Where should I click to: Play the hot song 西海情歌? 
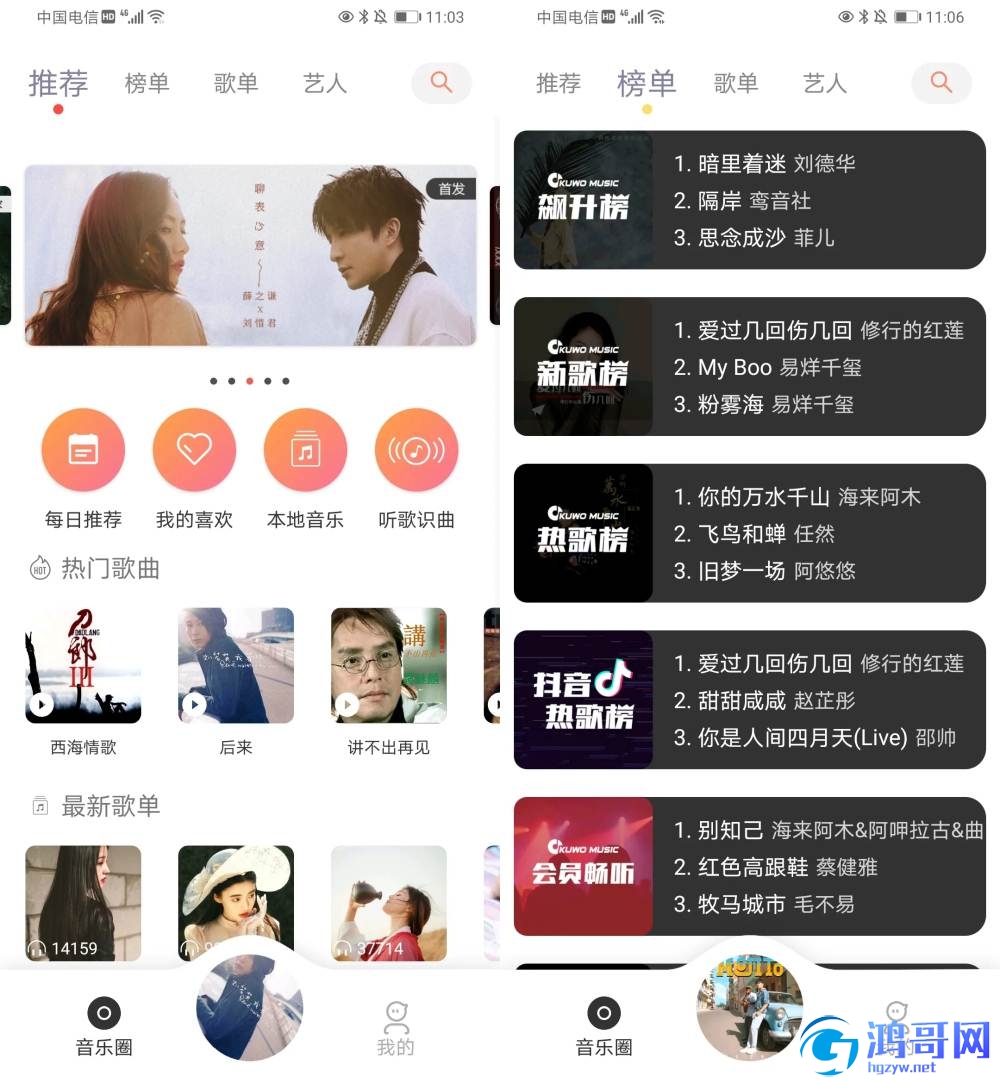[83, 666]
